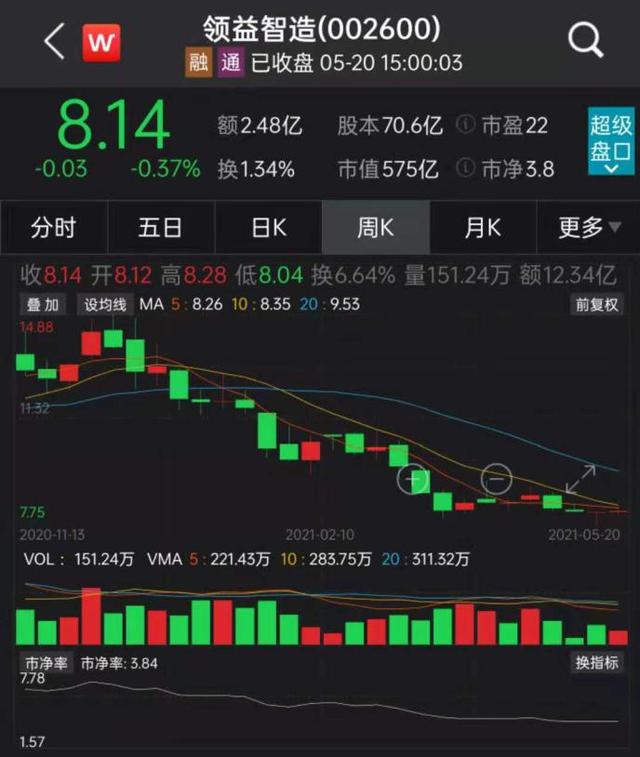This screenshot has height=757, width=640.
Task: Open the 更多 chart period dropdown
Action: [588, 228]
